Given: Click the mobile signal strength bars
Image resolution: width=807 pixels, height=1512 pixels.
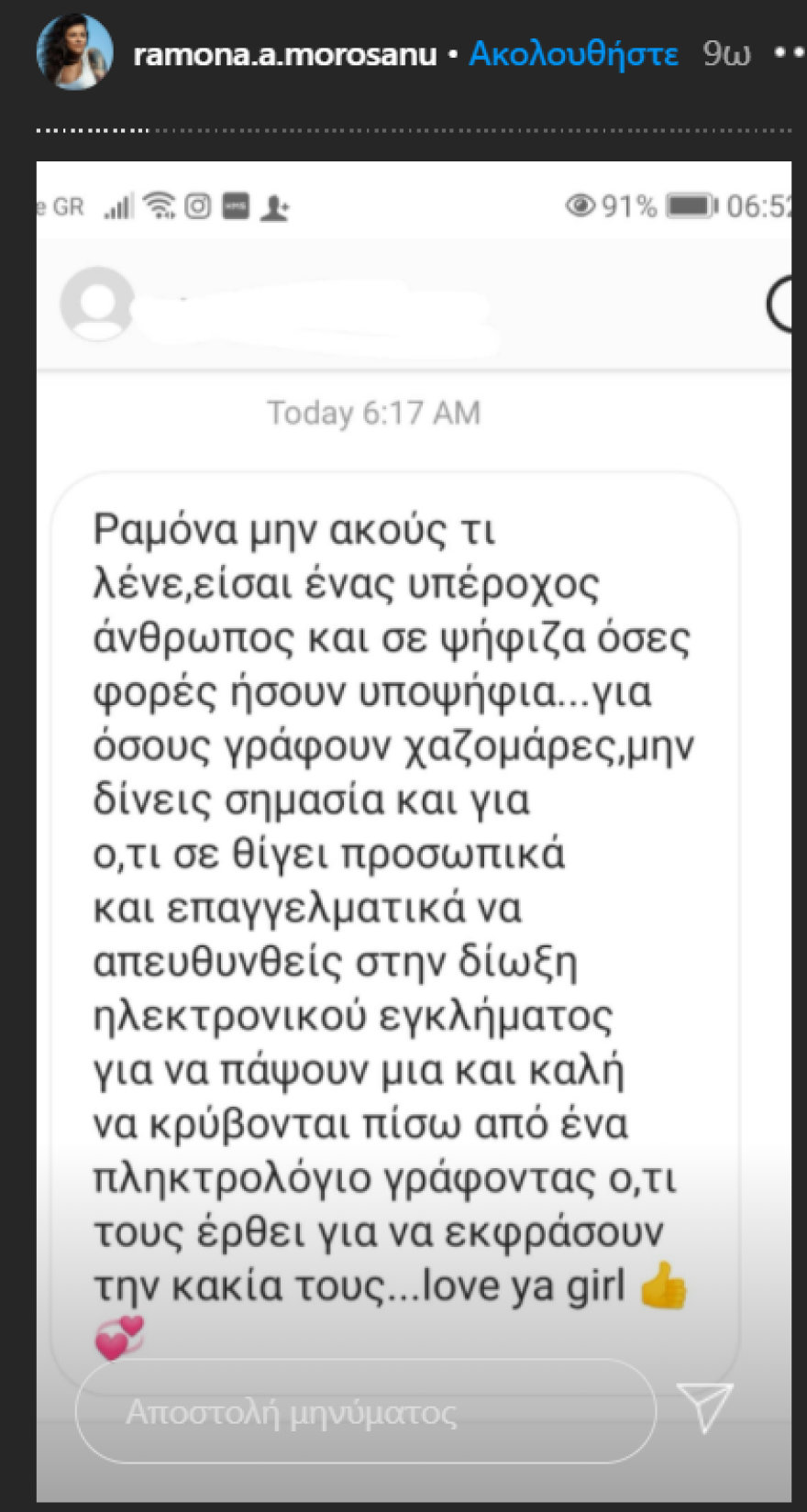Looking at the screenshot, I should (x=119, y=205).
